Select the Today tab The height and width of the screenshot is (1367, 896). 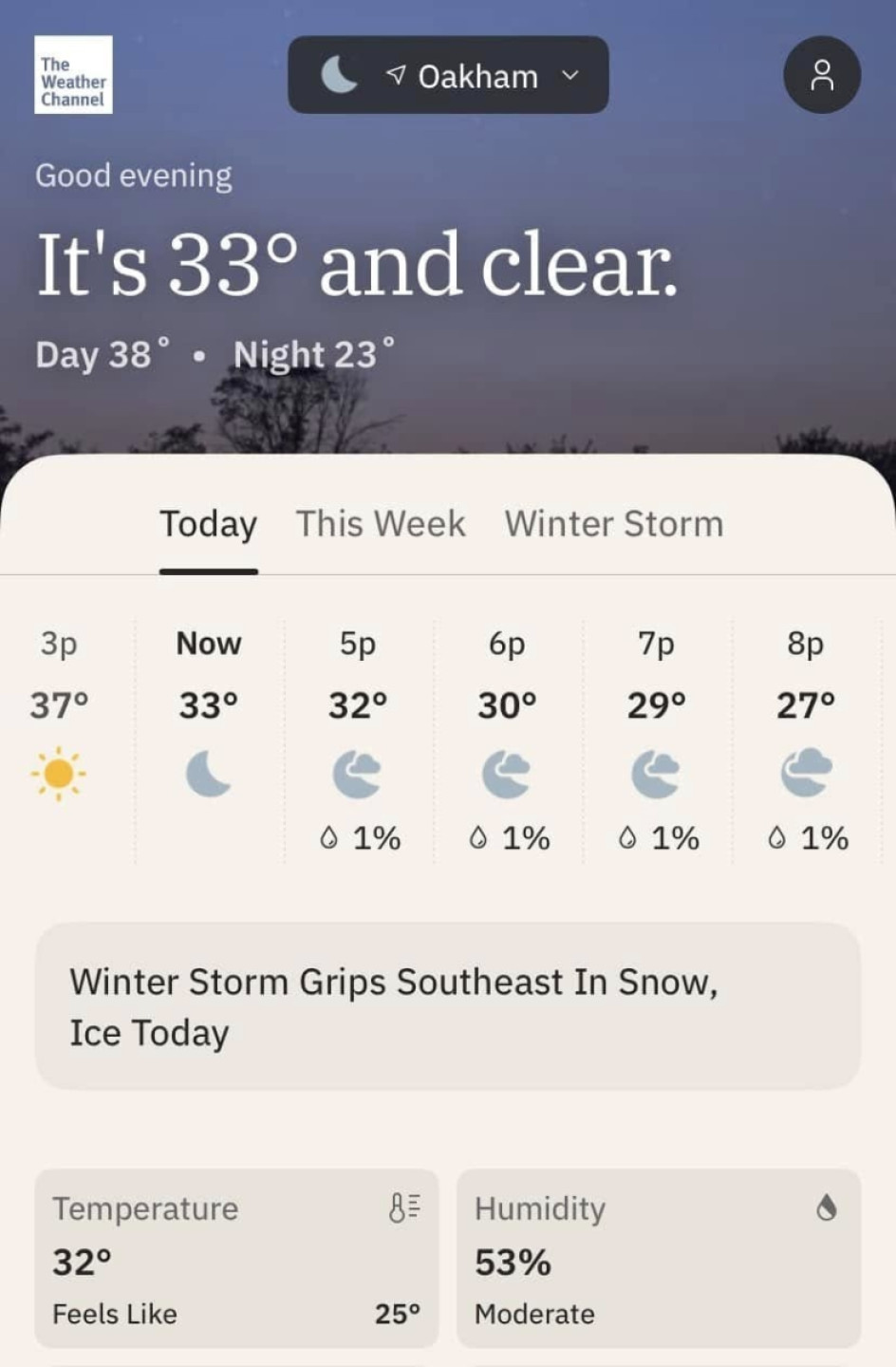coord(208,524)
